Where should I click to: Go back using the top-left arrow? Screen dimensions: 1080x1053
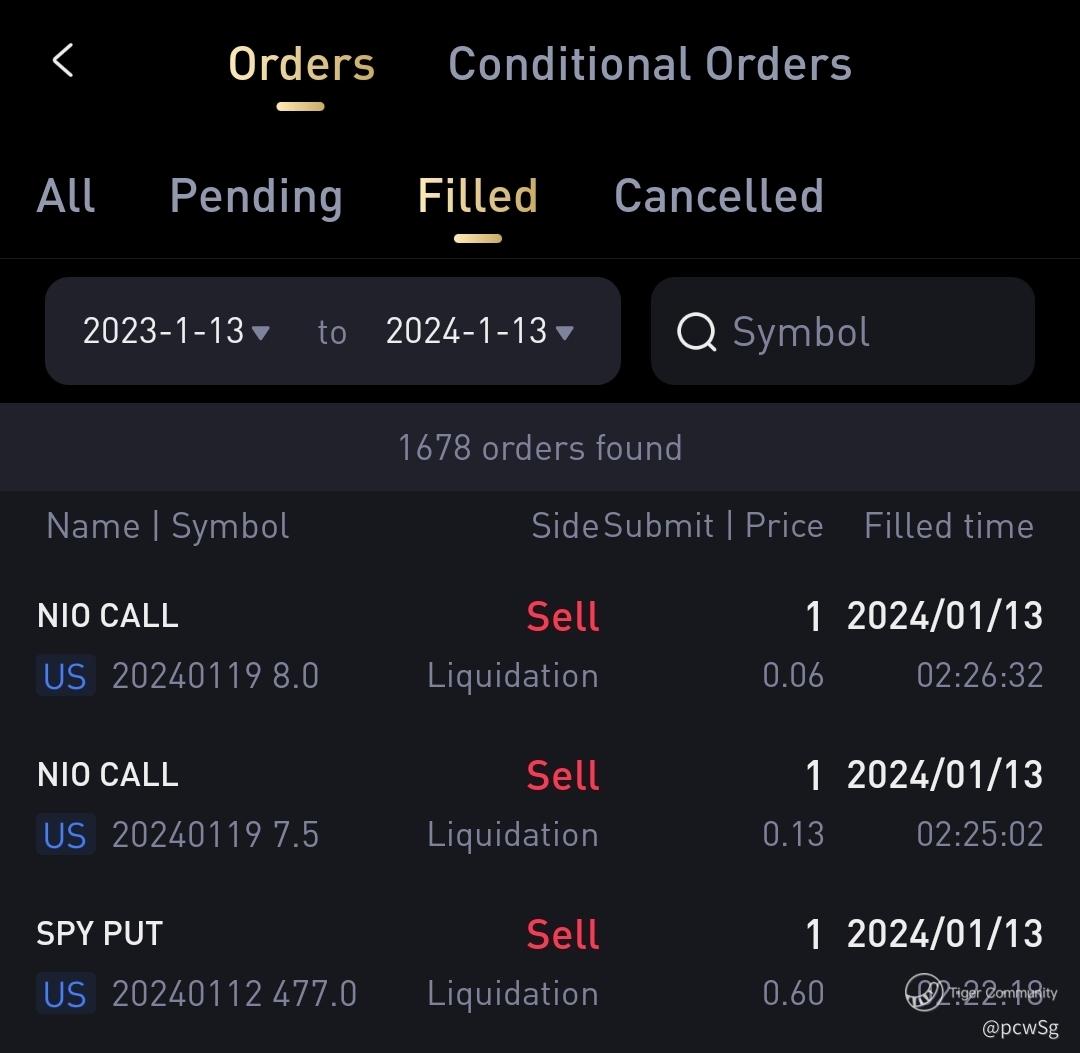[x=63, y=61]
